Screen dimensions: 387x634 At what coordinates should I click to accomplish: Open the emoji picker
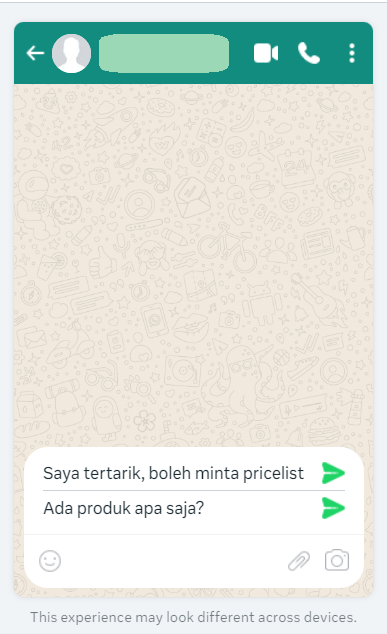[50, 561]
